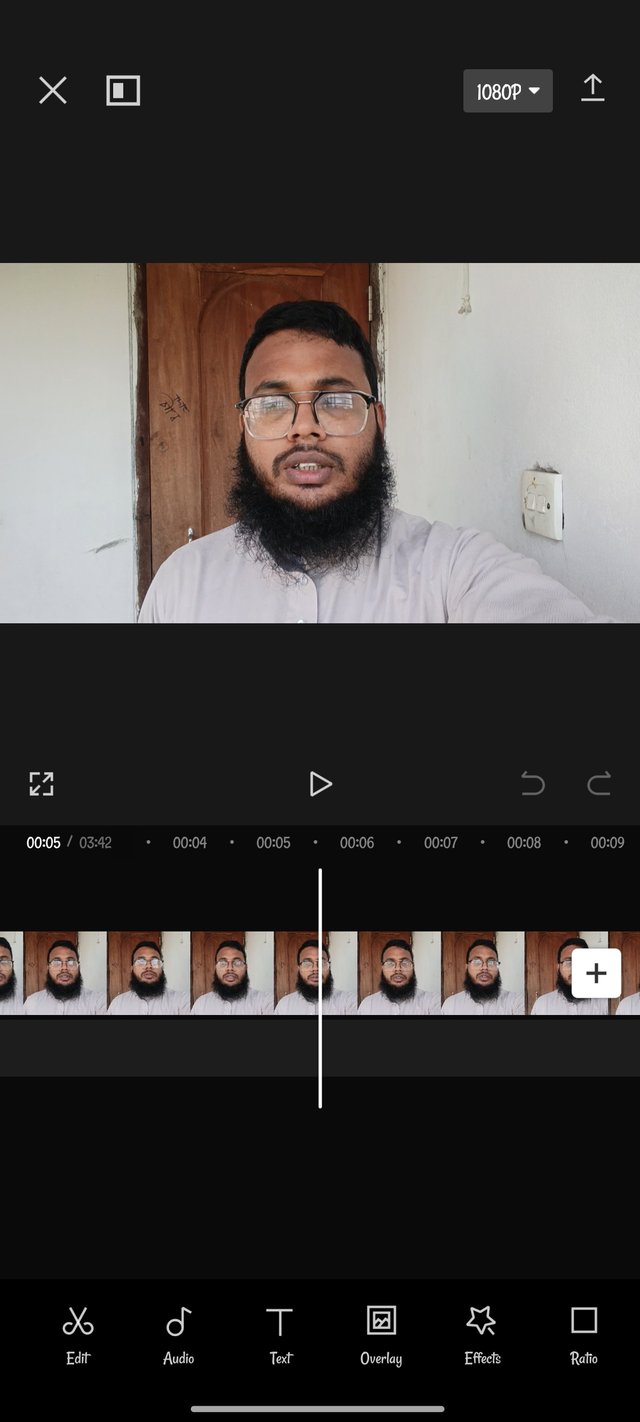Enter fullscreen preview mode

pyautogui.click(x=41, y=784)
